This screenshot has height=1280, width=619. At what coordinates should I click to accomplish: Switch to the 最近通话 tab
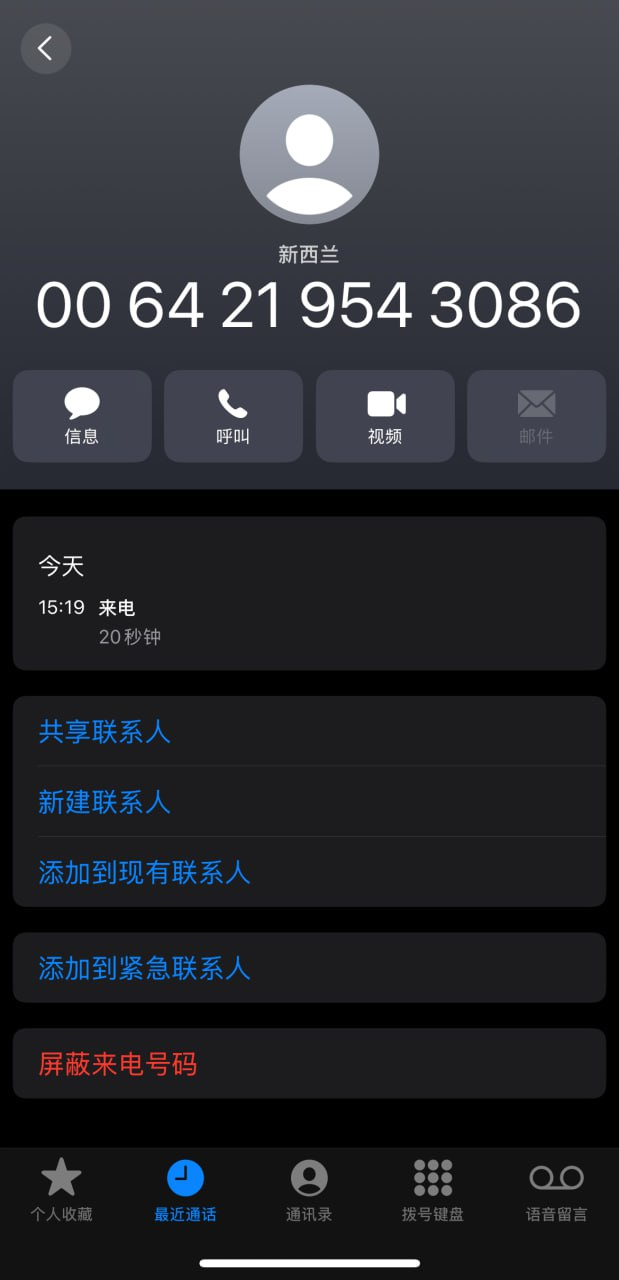tap(185, 1191)
